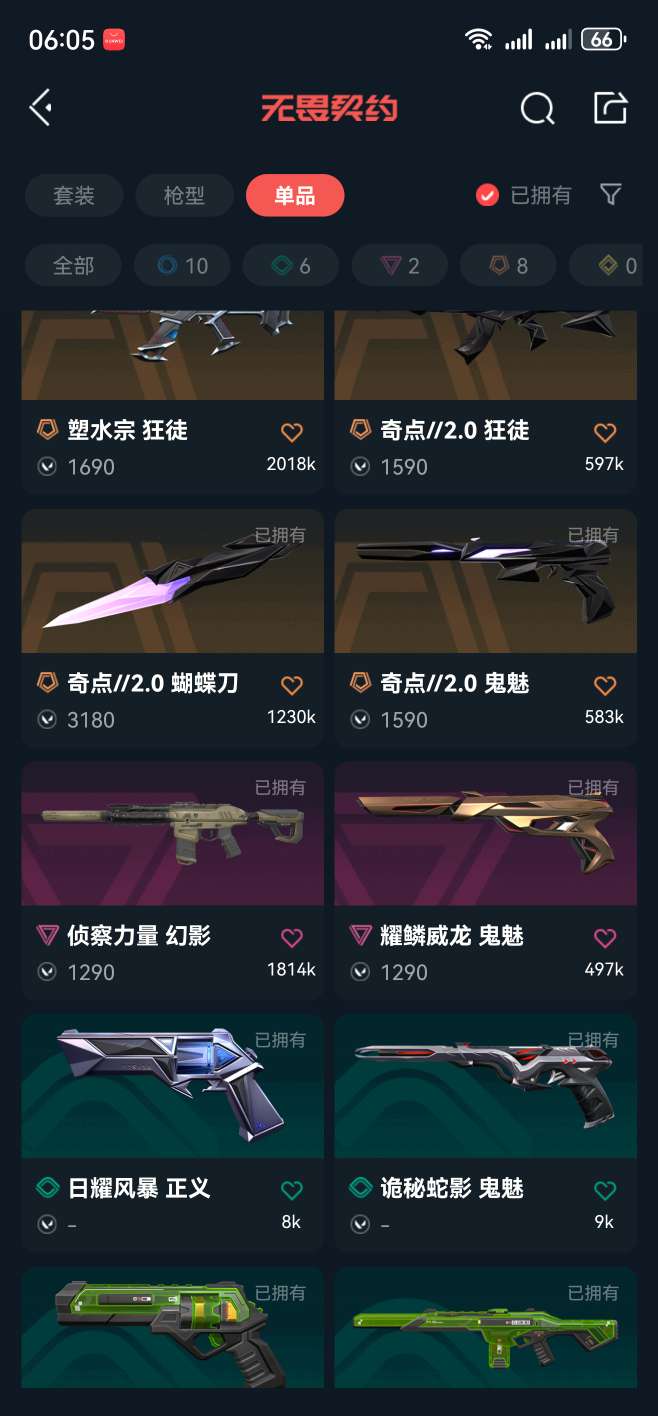Open the search icon
The width and height of the screenshot is (658, 1416).
[538, 108]
